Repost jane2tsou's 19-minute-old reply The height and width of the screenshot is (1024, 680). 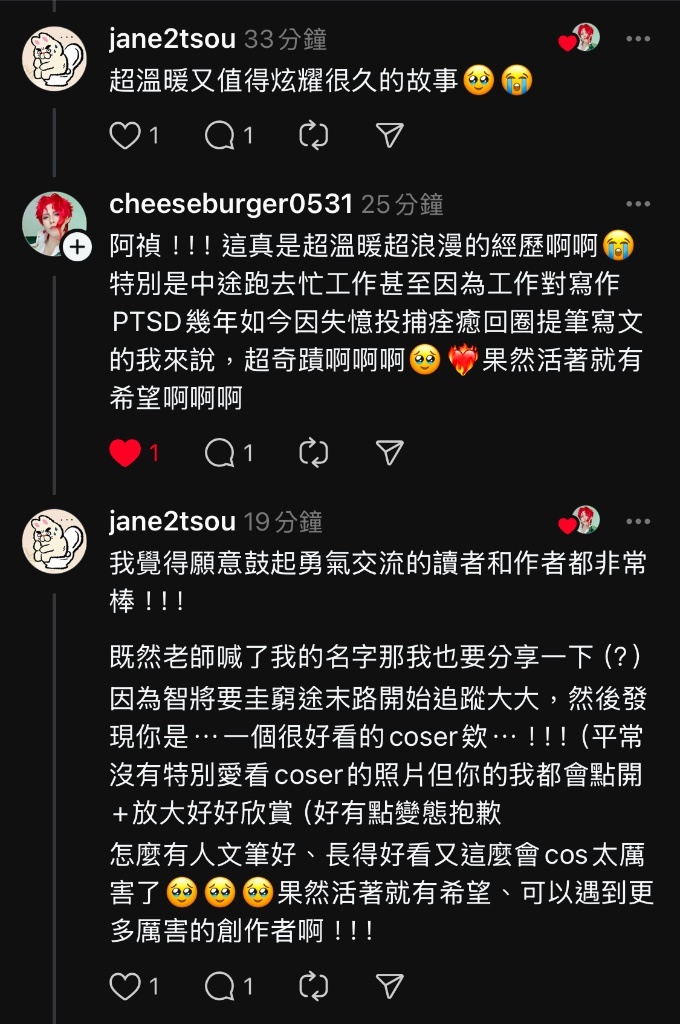click(314, 987)
